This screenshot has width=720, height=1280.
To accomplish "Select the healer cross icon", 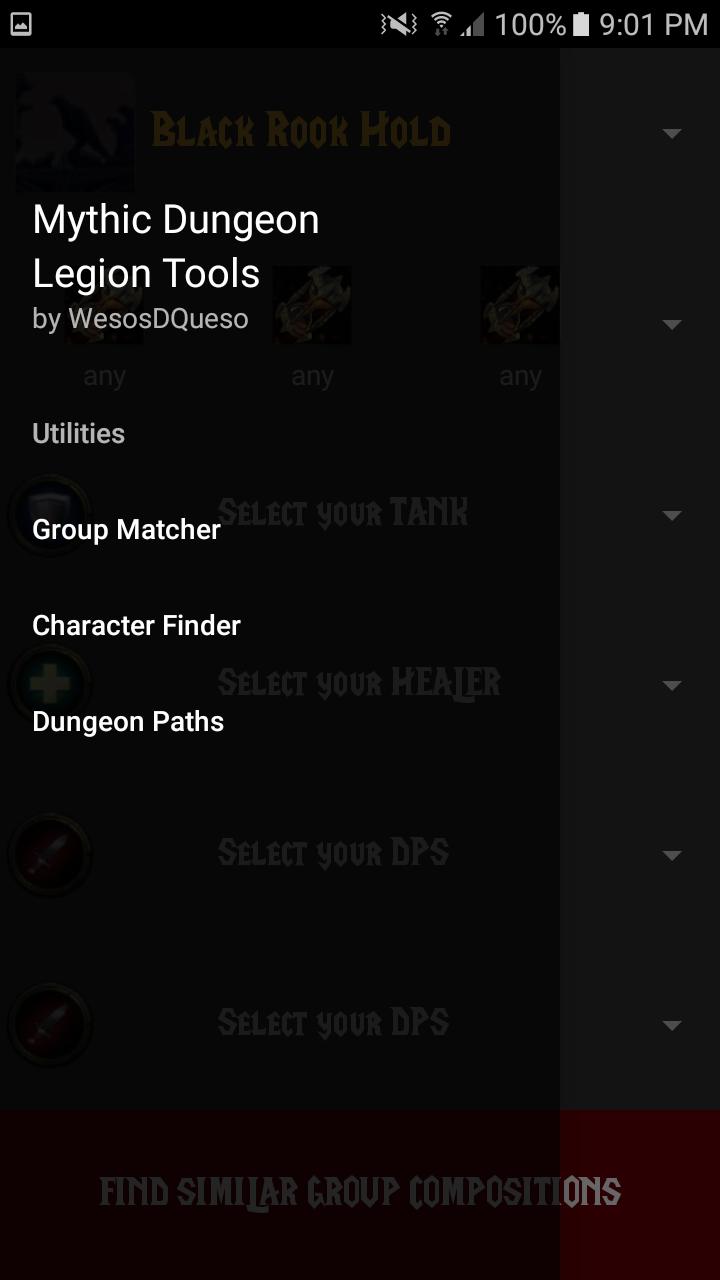I will (50, 685).
